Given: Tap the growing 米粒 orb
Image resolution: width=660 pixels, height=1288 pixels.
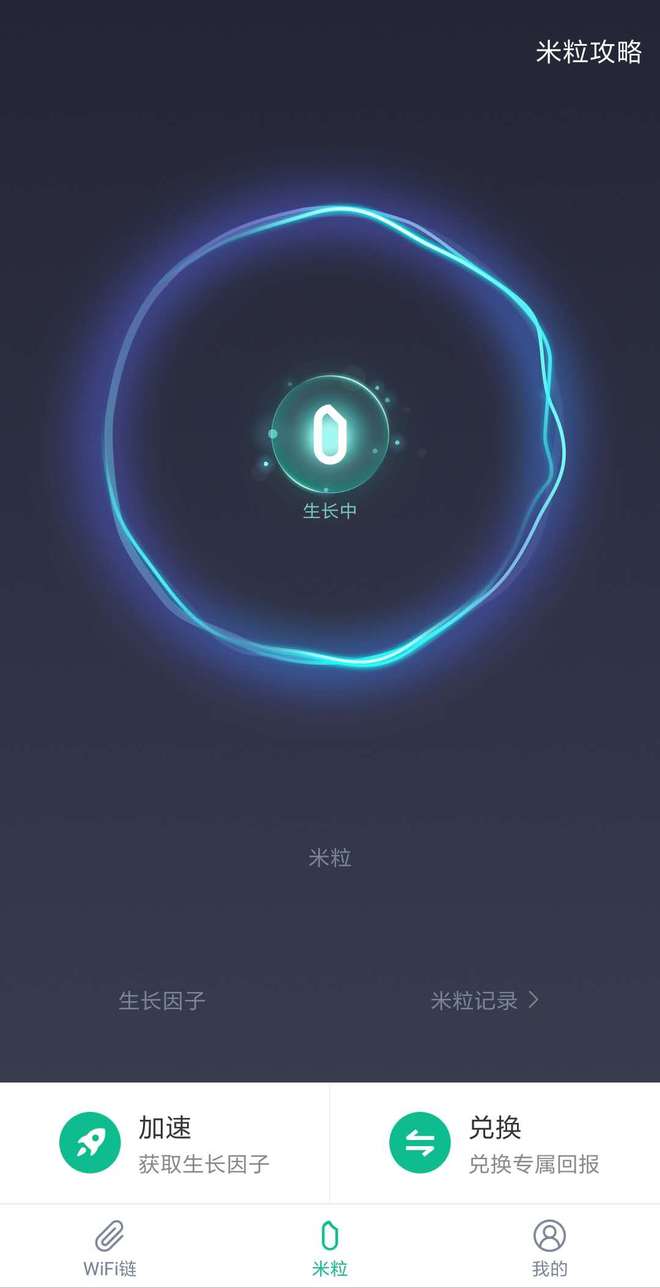Looking at the screenshot, I should [330, 435].
